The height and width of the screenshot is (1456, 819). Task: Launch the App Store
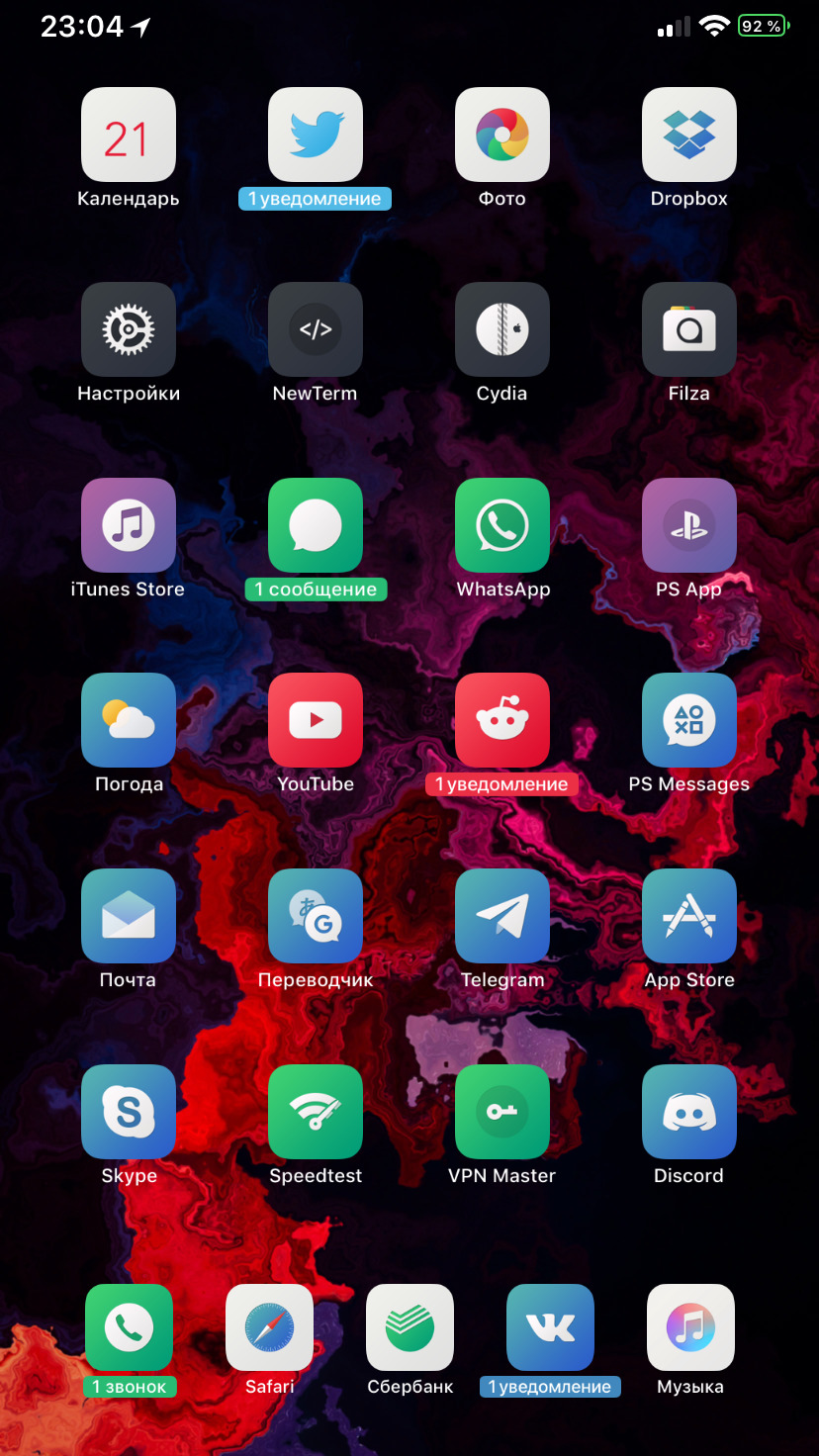click(x=689, y=916)
